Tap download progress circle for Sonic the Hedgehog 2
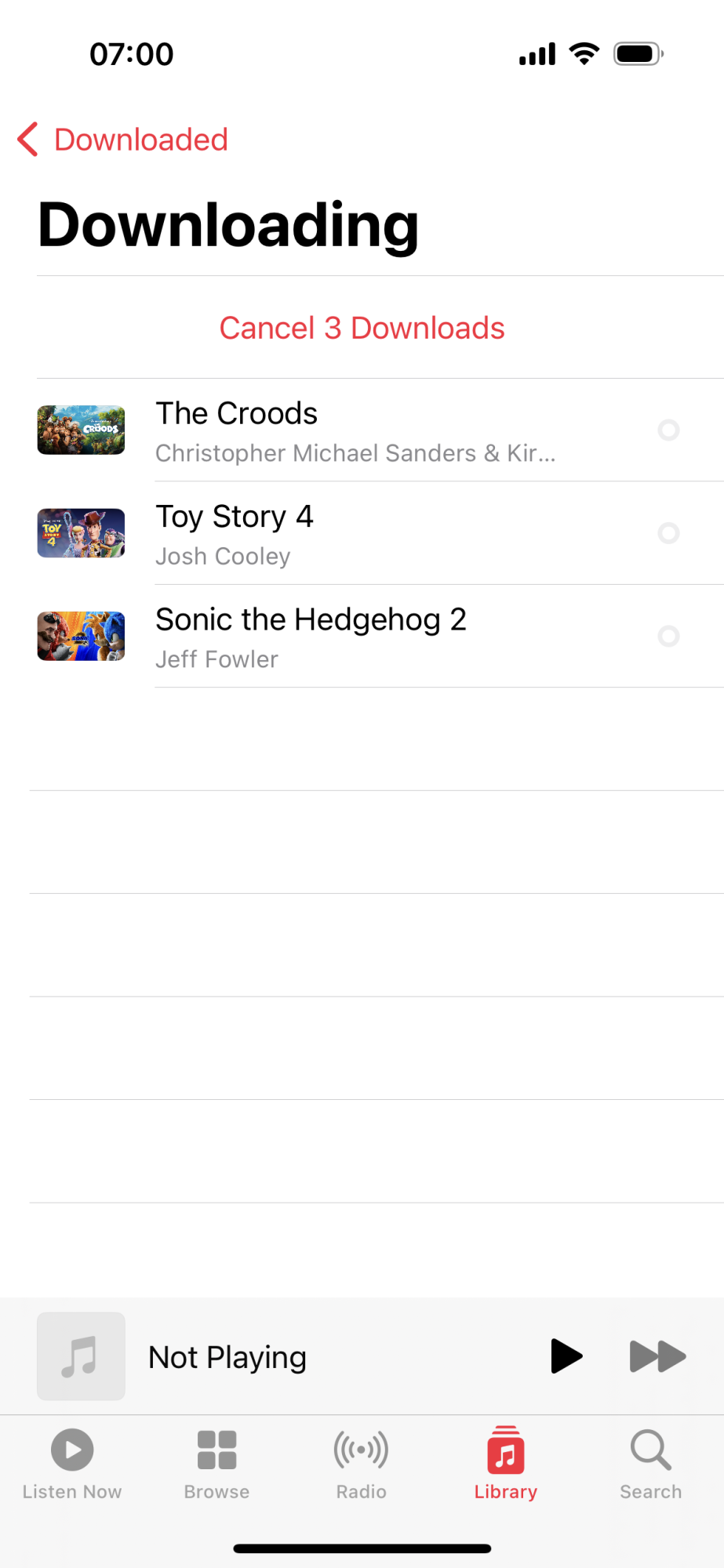The height and width of the screenshot is (1568, 724). pyautogui.click(x=668, y=637)
